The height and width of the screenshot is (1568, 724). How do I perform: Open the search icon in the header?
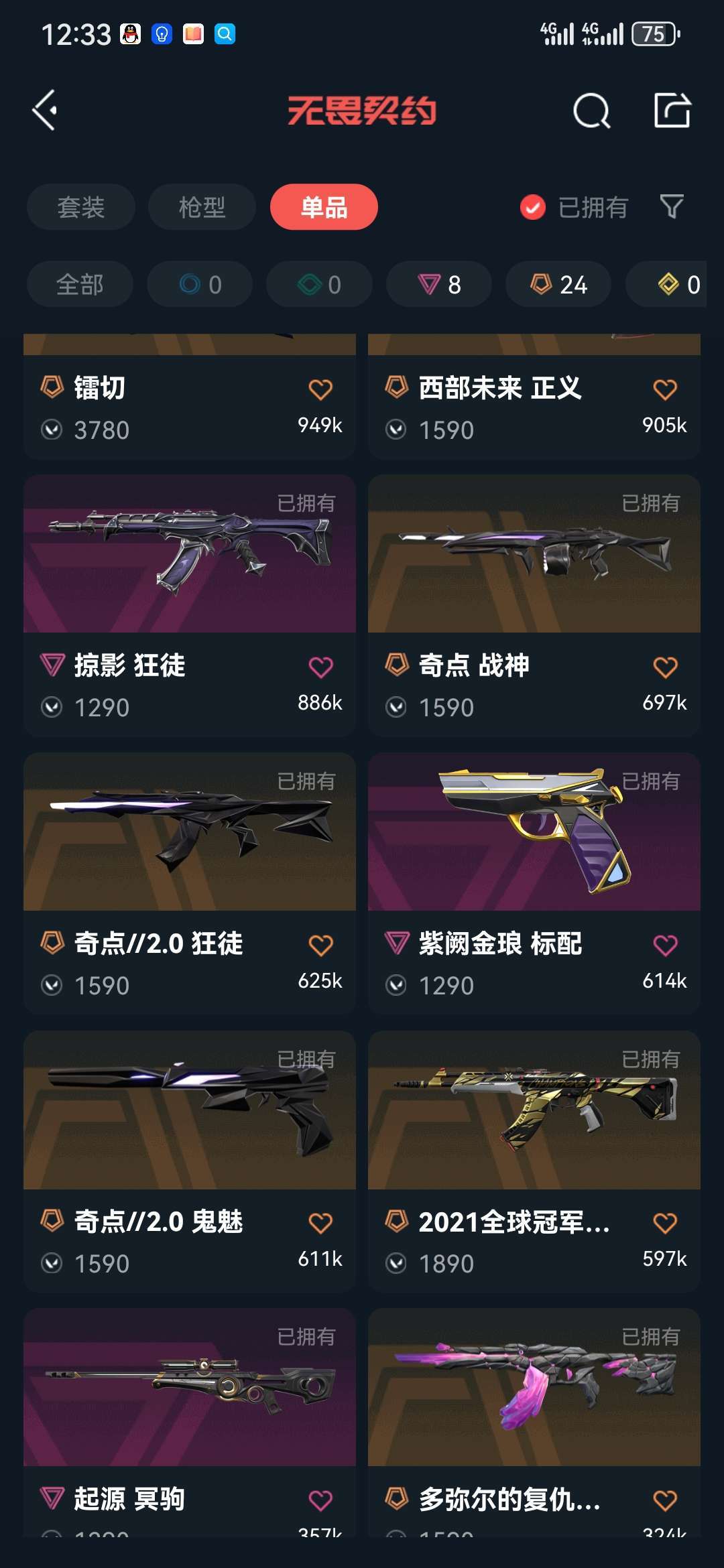tap(591, 111)
